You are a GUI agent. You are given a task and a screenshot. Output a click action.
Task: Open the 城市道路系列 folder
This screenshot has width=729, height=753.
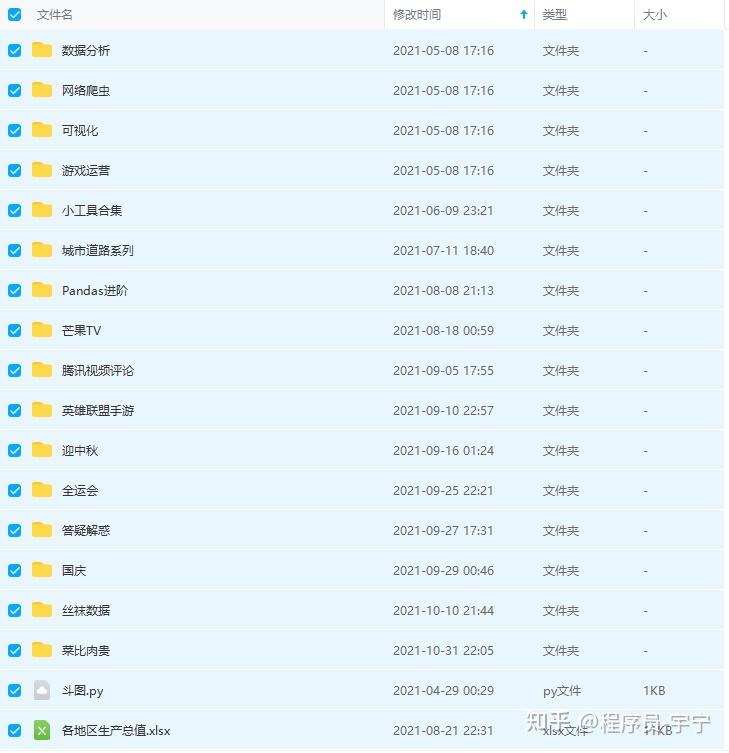97,251
